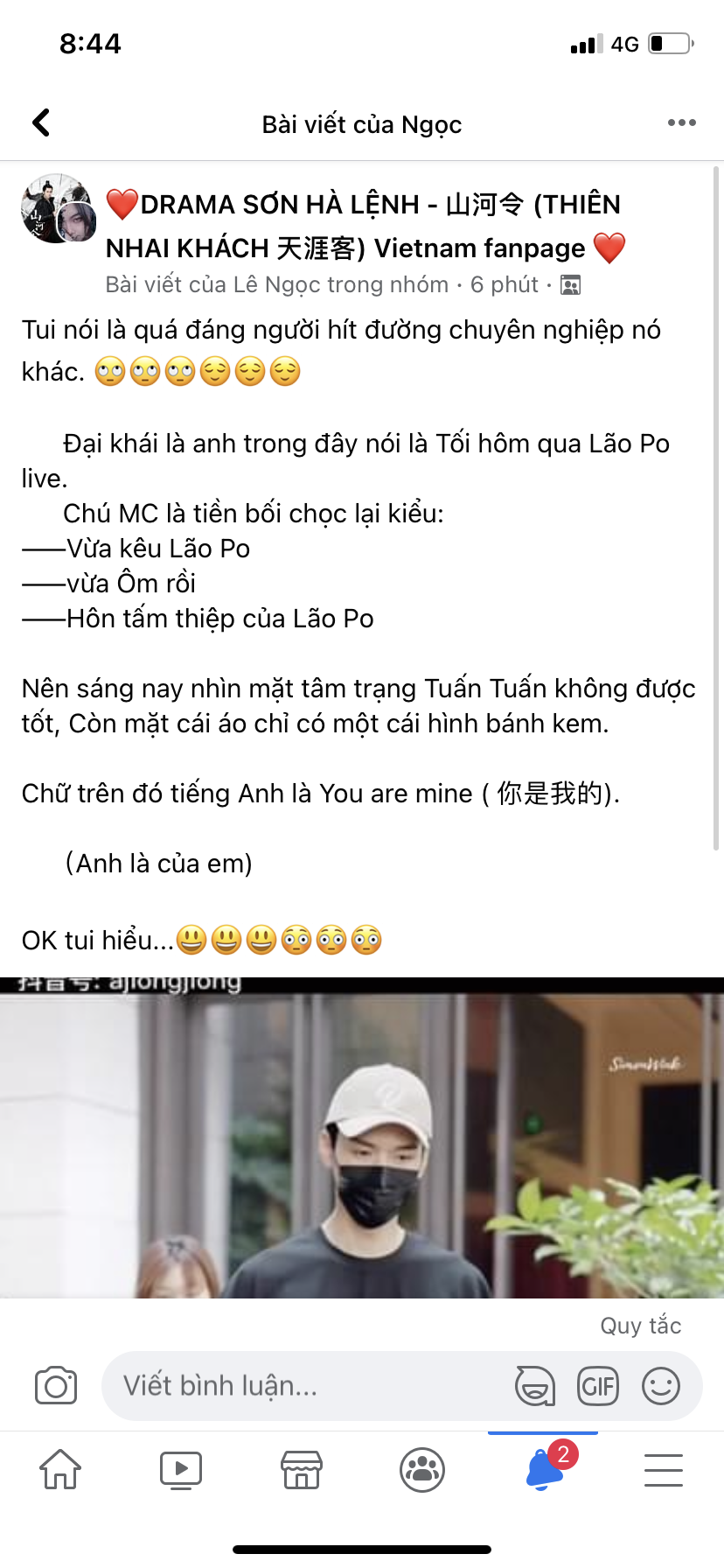Tap the group avatar picture
724x1568 pixels.
click(58, 208)
